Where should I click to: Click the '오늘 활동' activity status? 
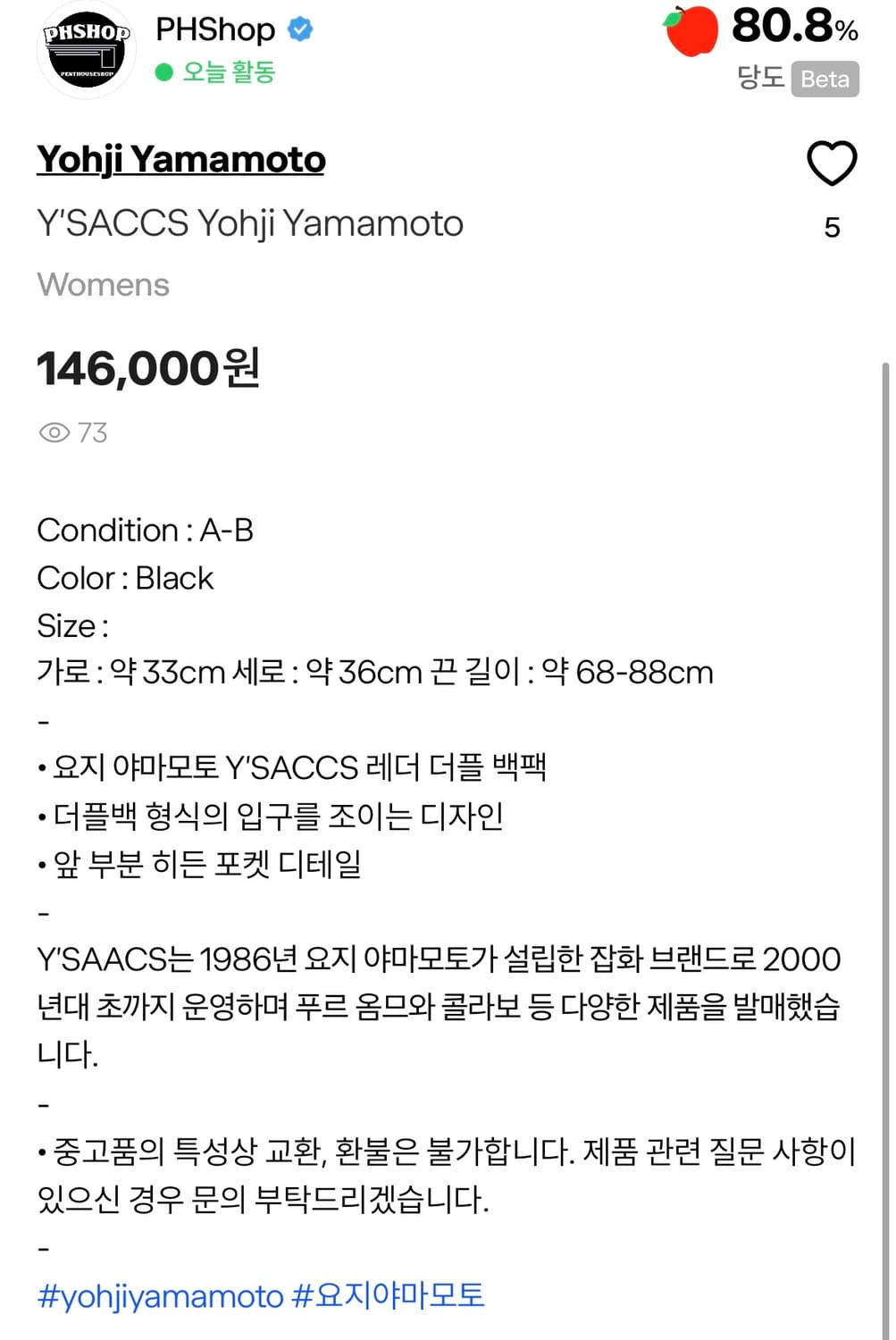pos(228,72)
